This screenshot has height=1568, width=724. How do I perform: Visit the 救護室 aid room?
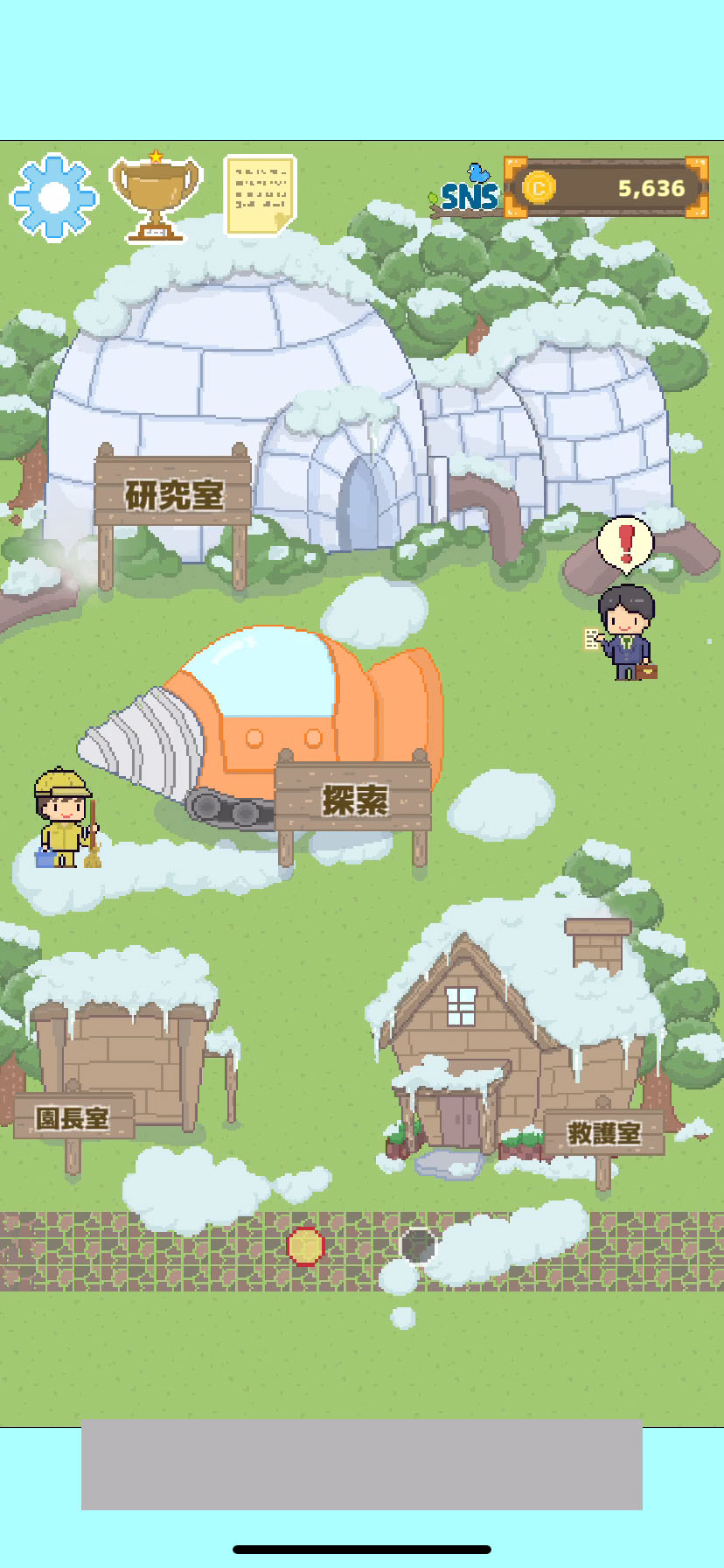tap(603, 1133)
